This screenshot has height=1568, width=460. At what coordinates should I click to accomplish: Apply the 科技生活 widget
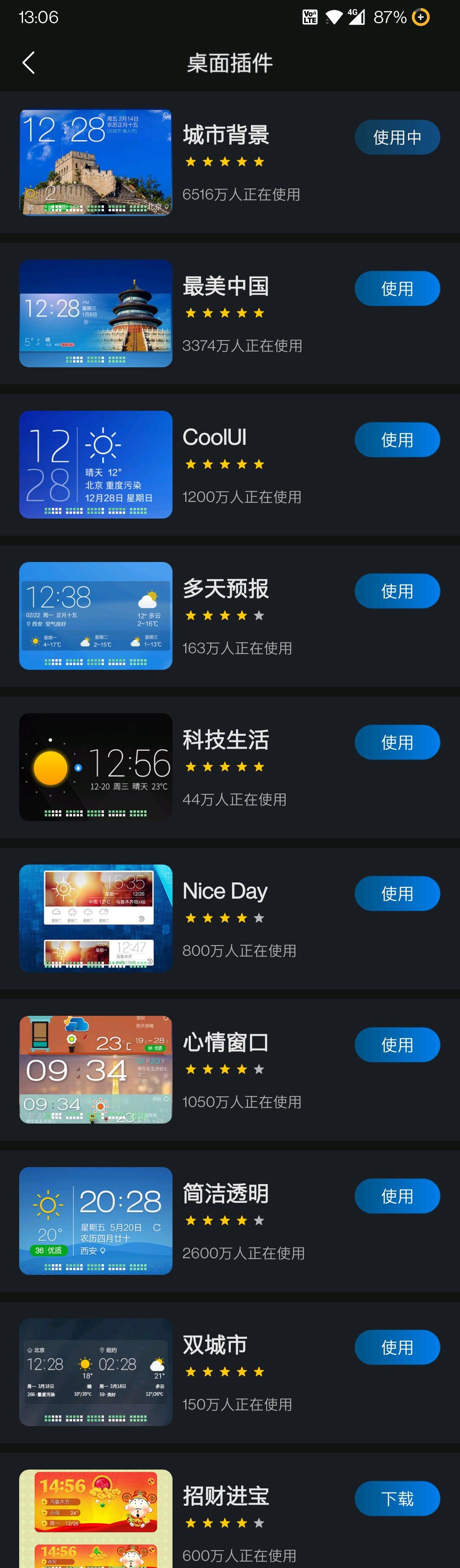point(397,742)
